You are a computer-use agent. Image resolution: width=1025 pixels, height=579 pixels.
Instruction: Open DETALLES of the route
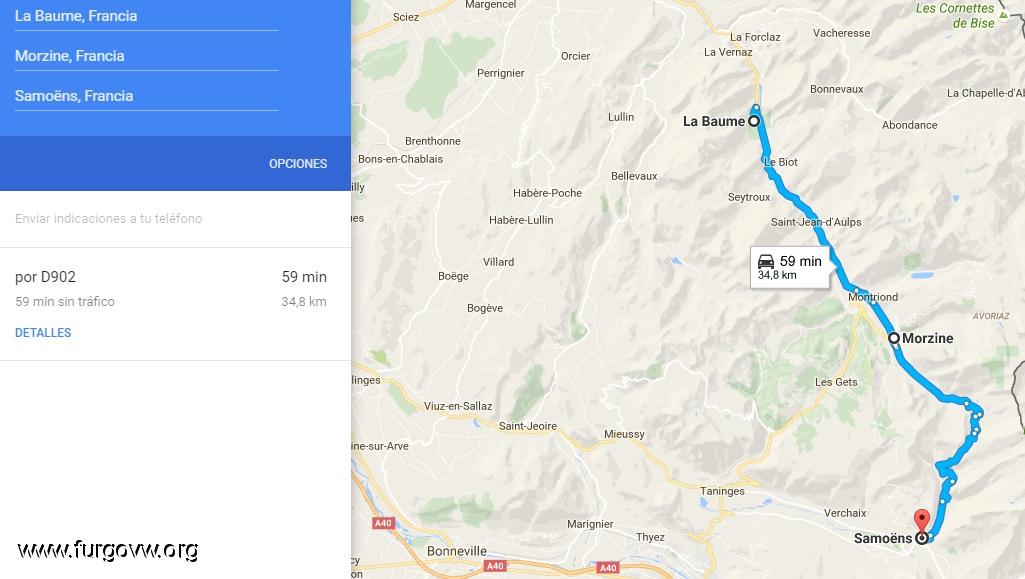(x=43, y=333)
